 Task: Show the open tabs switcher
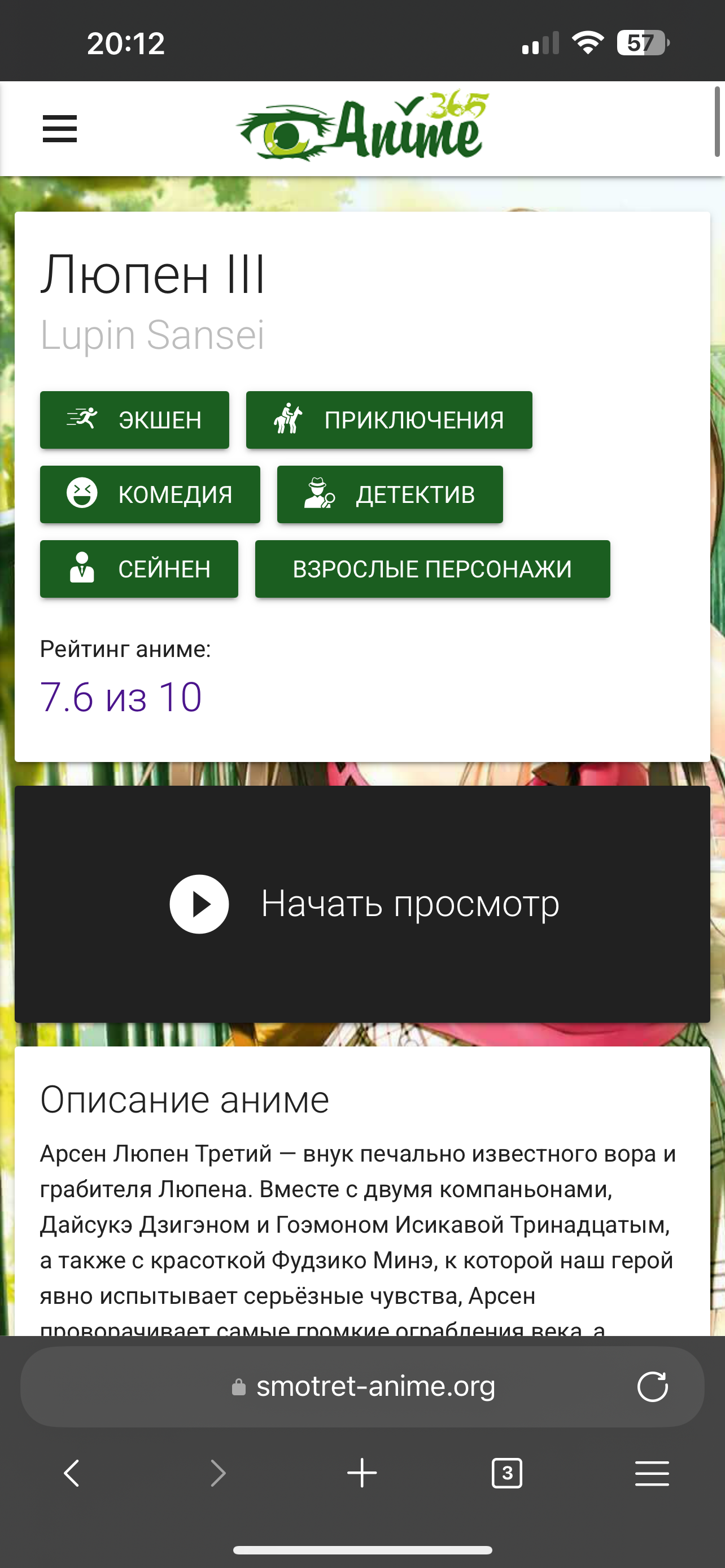(x=506, y=1473)
